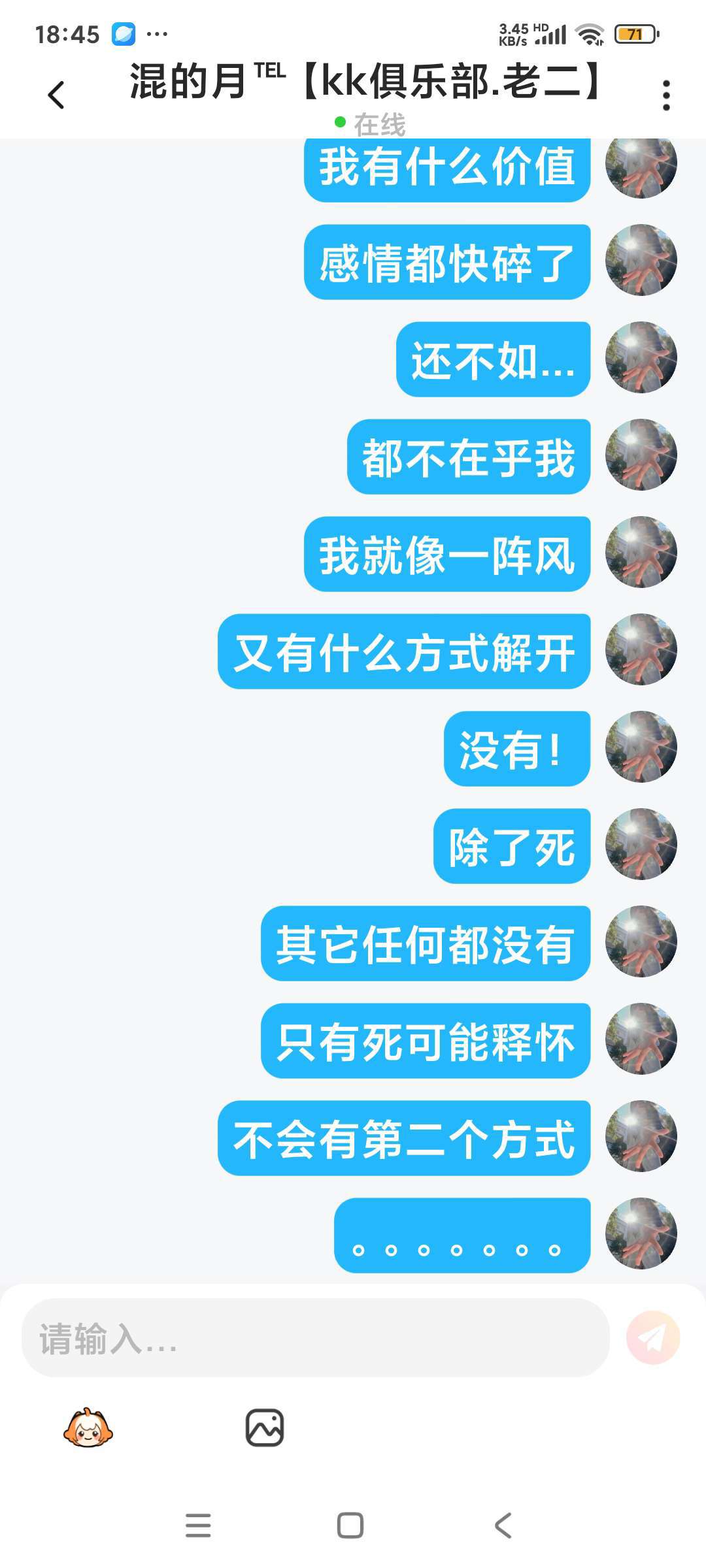
Task: Go back from this chat
Action: [x=56, y=95]
